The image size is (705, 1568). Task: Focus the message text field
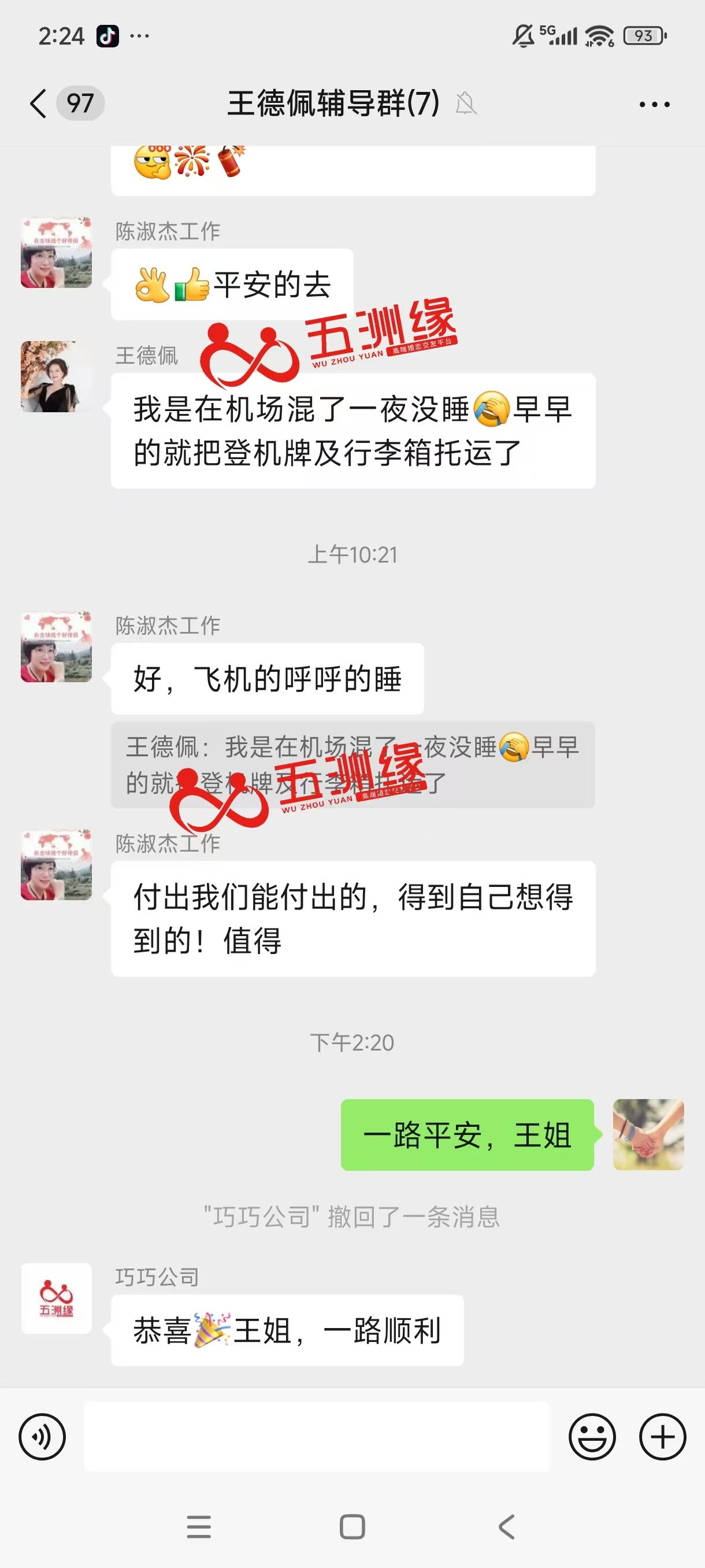316,1437
